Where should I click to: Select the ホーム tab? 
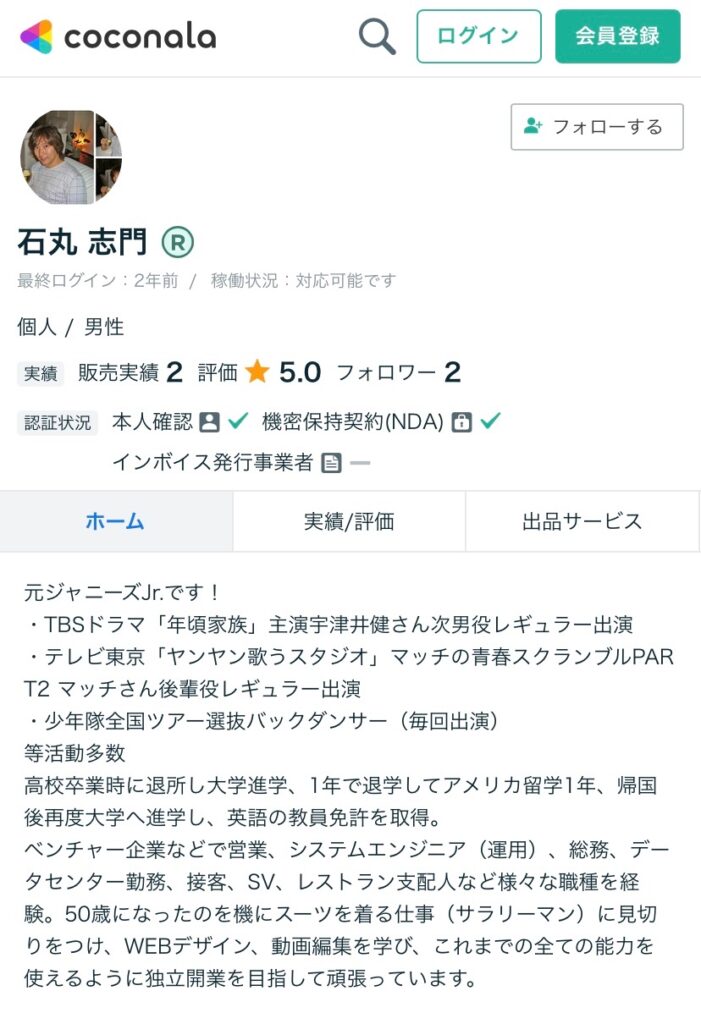116,521
